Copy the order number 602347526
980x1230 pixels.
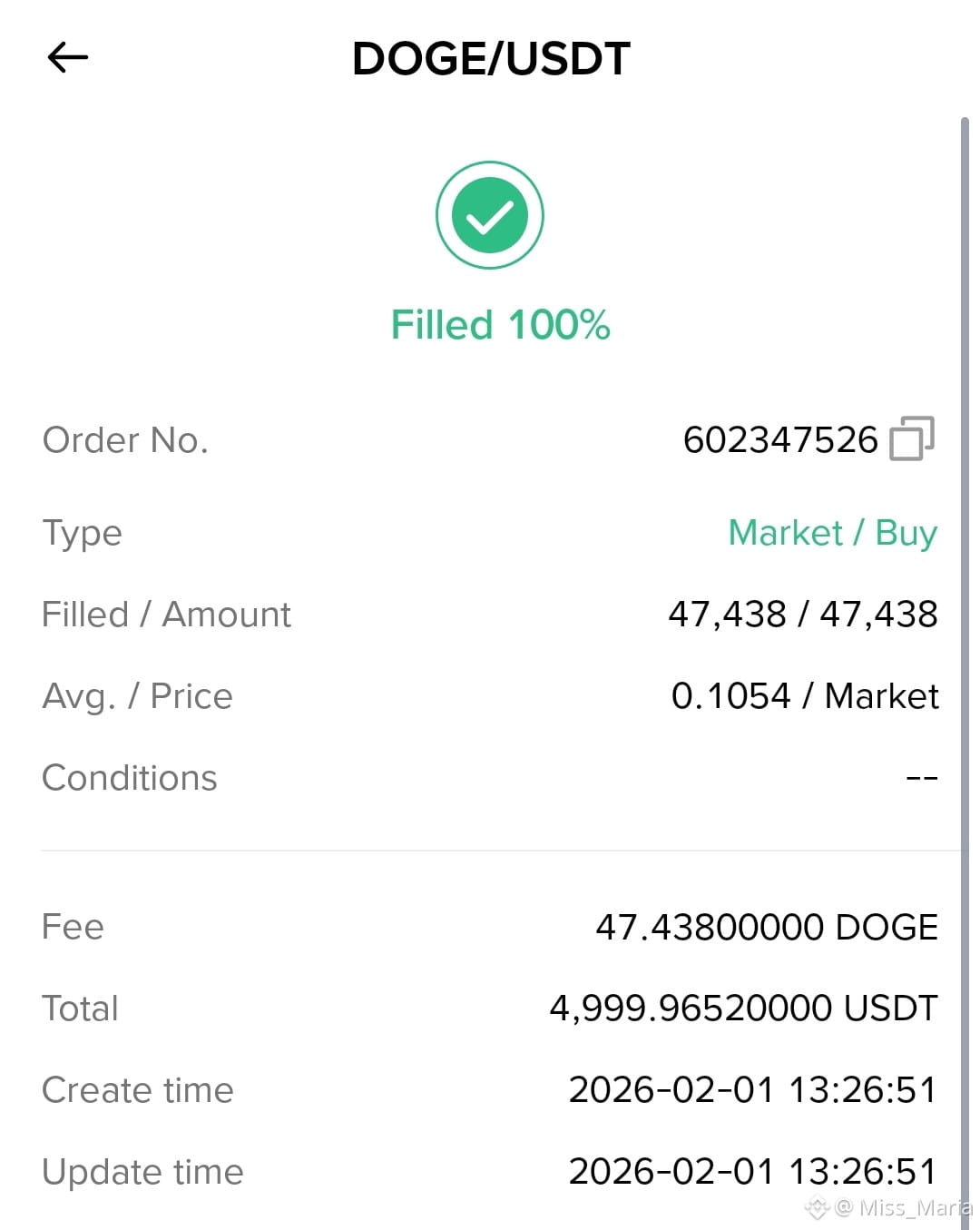(912, 439)
